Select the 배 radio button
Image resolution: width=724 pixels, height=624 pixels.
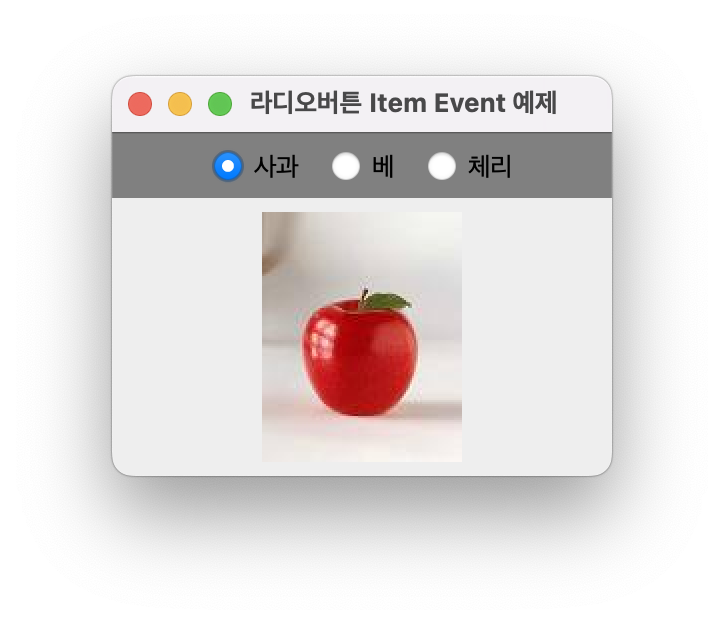click(346, 166)
